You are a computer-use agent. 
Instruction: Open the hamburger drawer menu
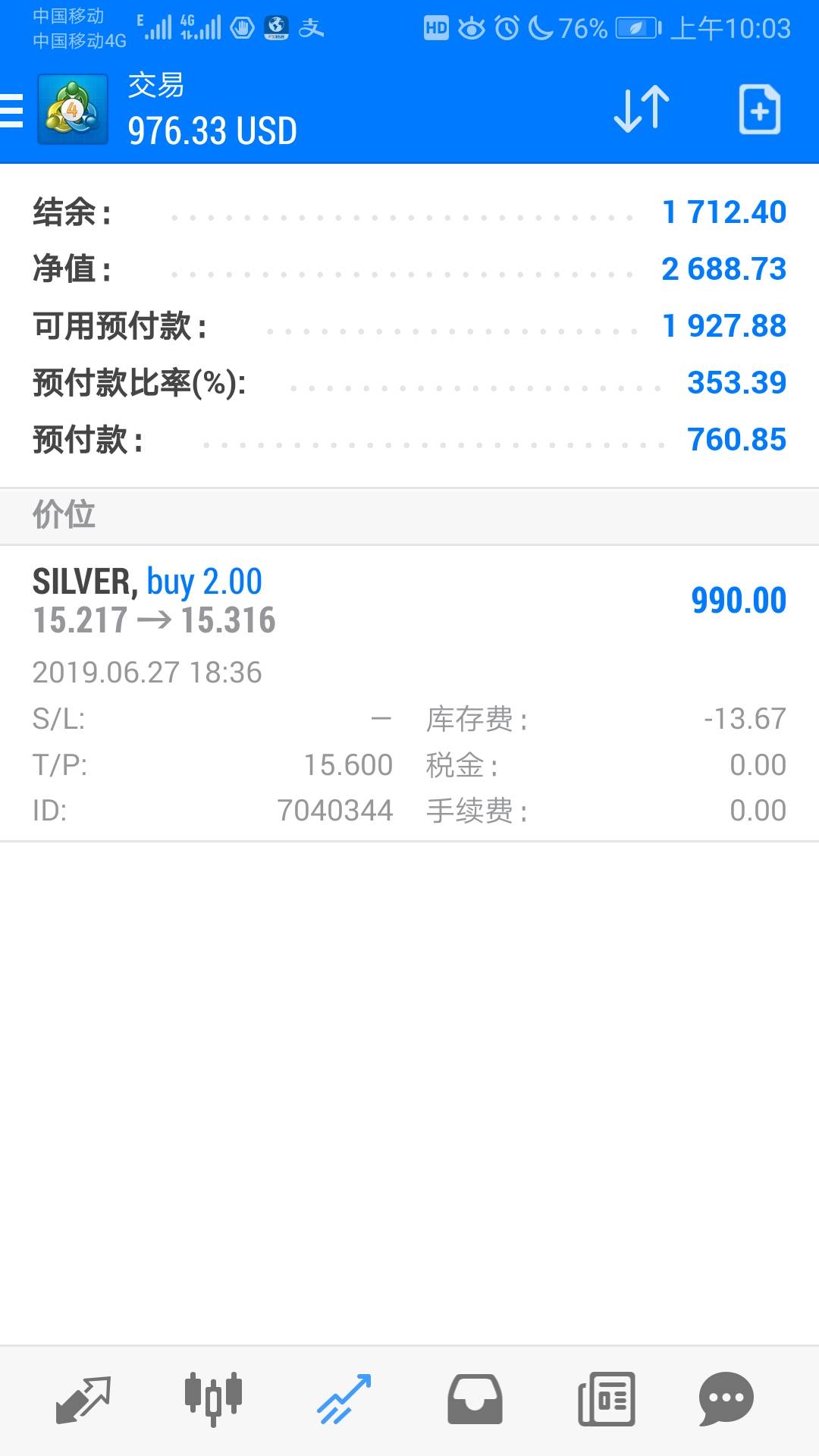click(11, 110)
